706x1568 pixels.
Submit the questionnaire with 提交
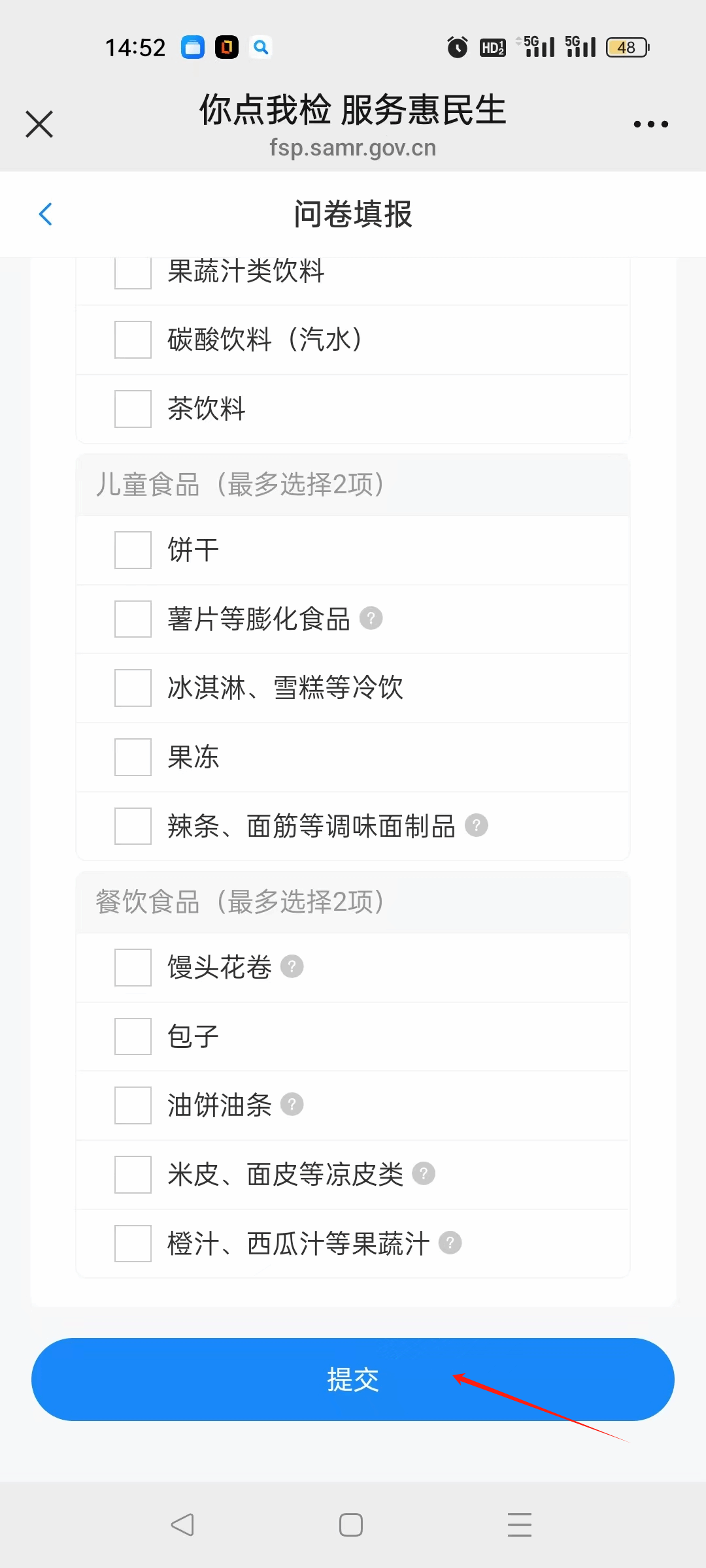[353, 1379]
